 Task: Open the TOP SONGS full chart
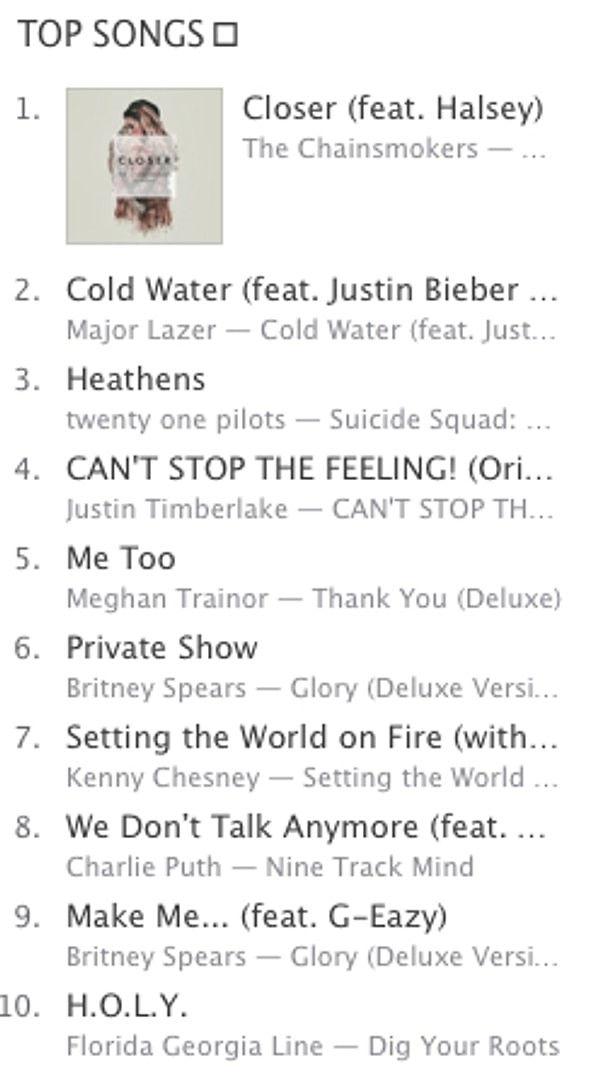127,35
